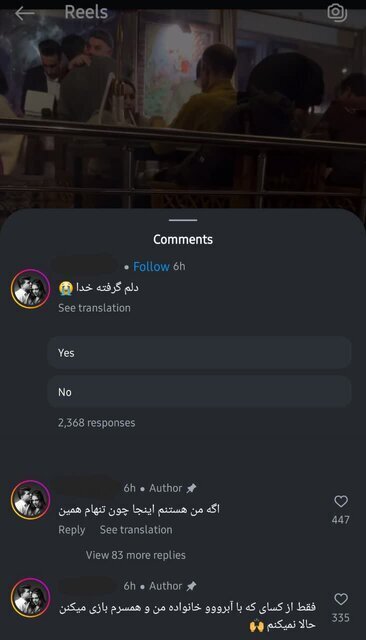Open the camera icon in the Reels header
This screenshot has height=640, width=366.
point(337,13)
